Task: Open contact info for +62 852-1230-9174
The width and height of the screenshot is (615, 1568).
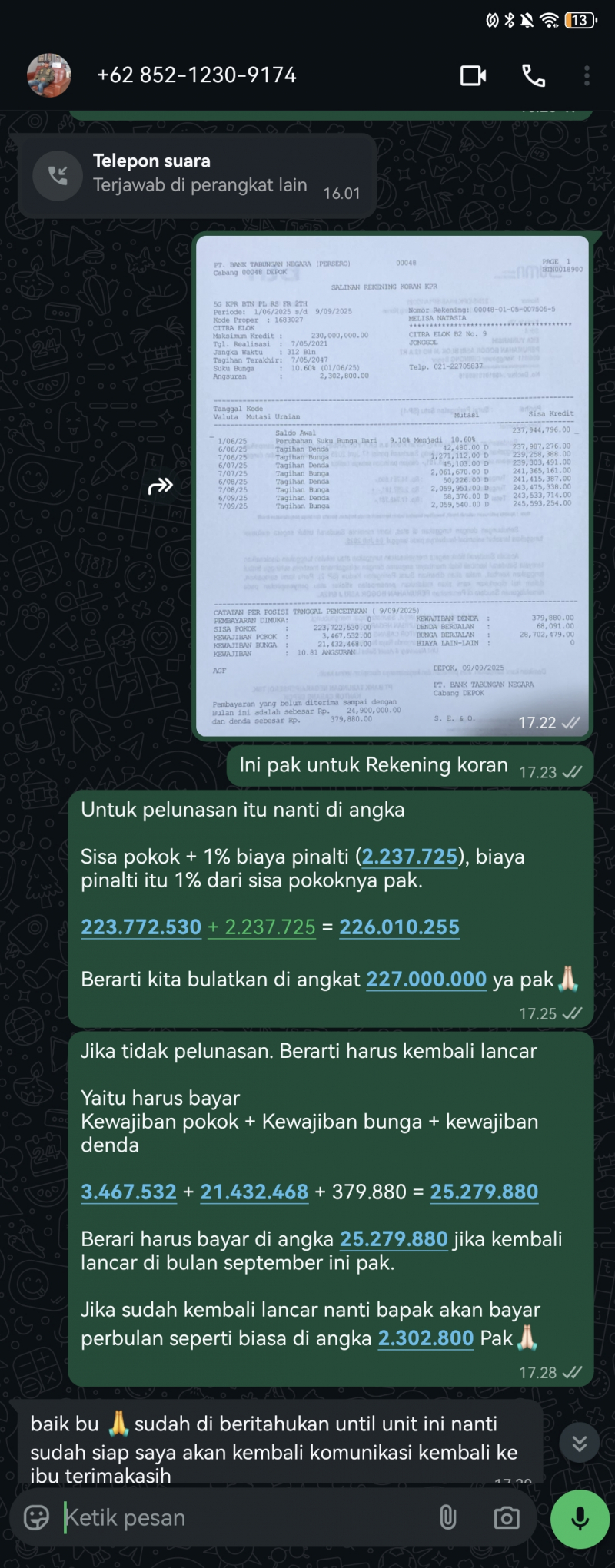Action: coord(196,75)
